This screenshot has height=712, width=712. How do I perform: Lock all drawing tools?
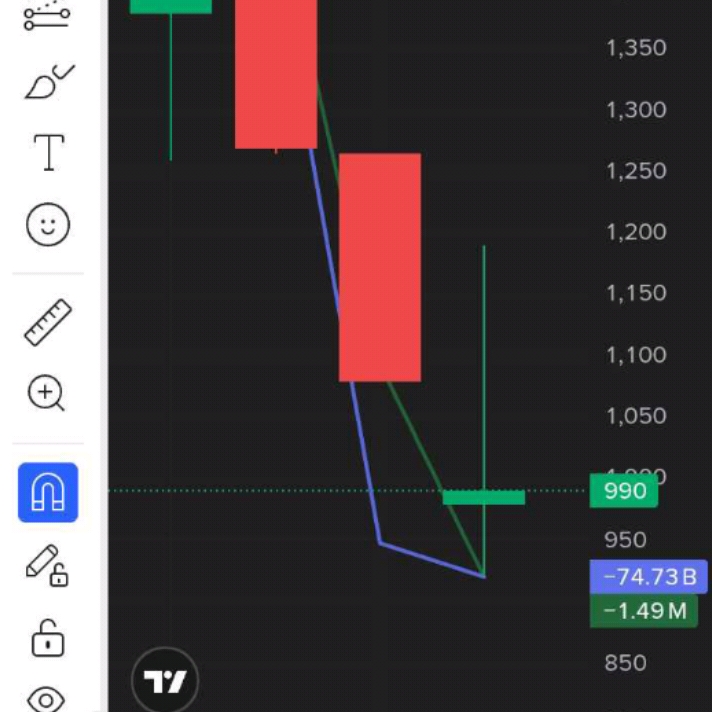point(48,637)
